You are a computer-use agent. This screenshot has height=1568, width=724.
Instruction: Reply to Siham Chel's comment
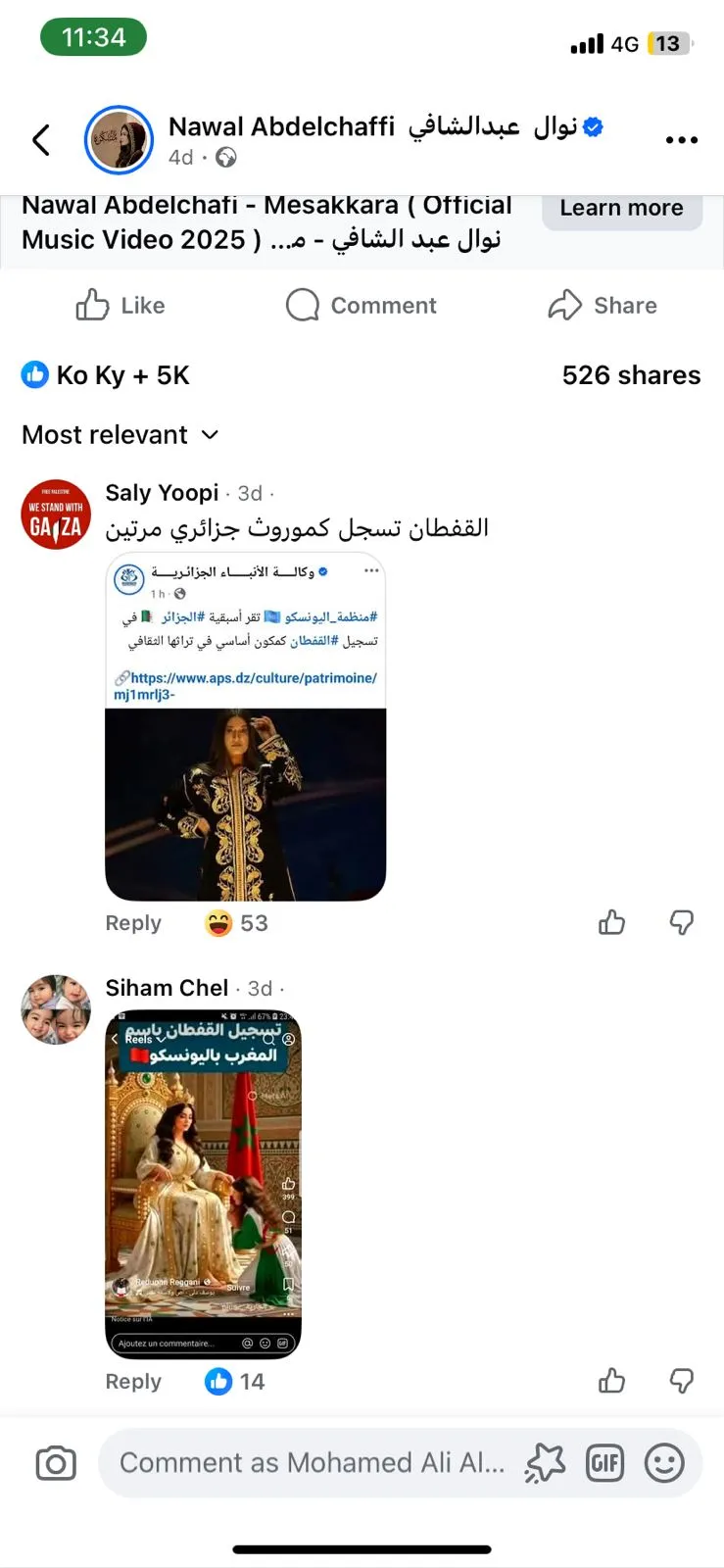point(133,1382)
